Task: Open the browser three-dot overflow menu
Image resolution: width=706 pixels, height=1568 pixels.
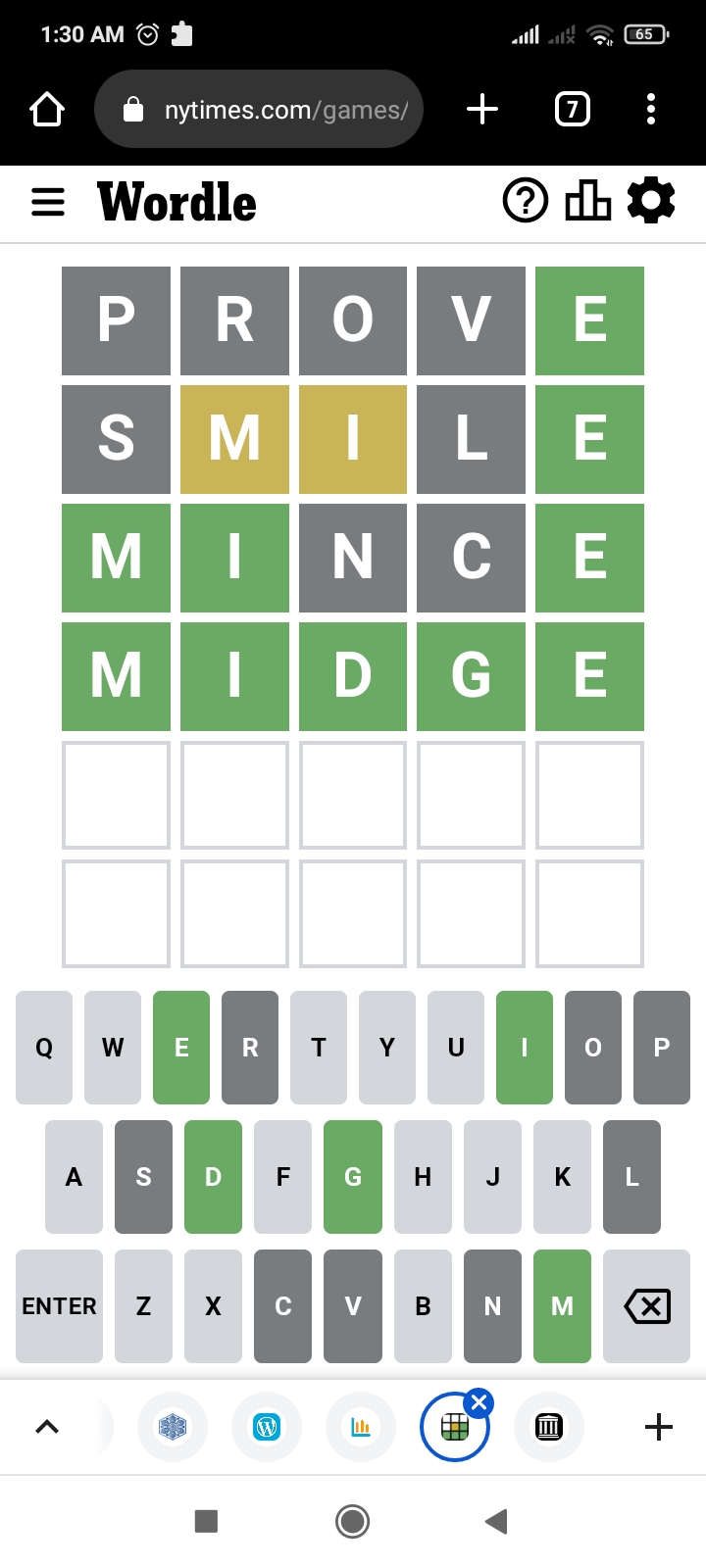Action: [x=651, y=109]
